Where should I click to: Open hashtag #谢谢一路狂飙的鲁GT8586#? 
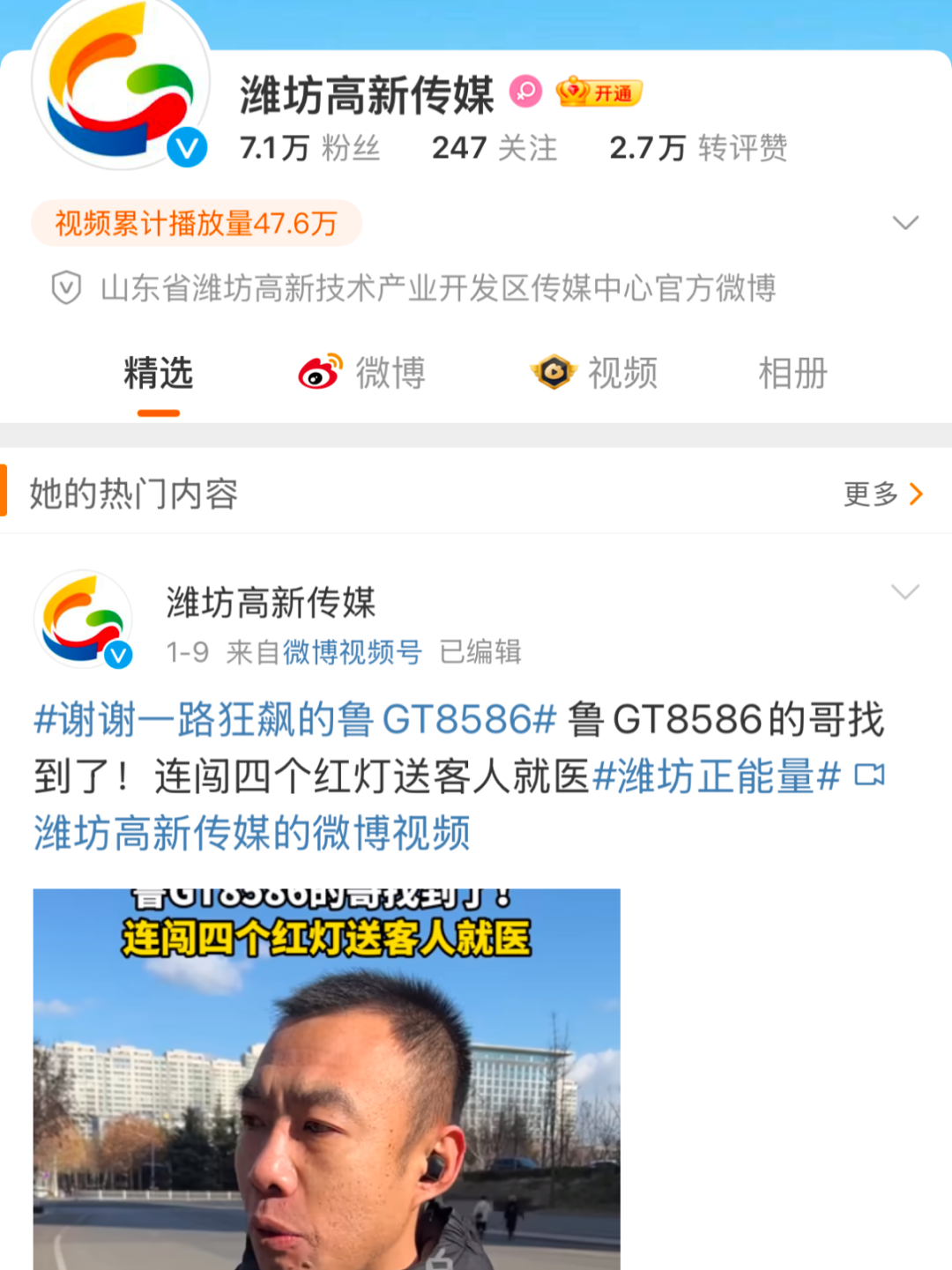pos(295,720)
